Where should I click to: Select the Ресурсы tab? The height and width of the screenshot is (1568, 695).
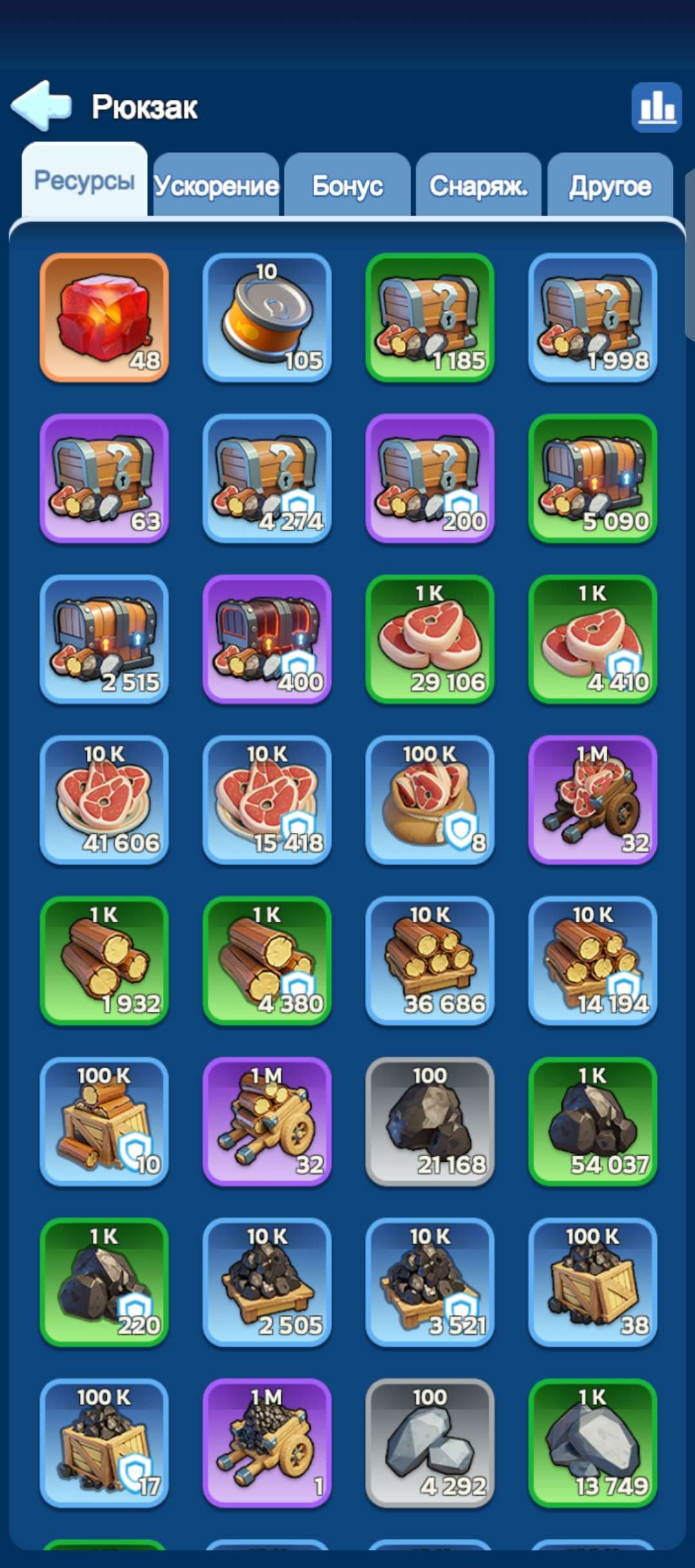pyautogui.click(x=84, y=180)
